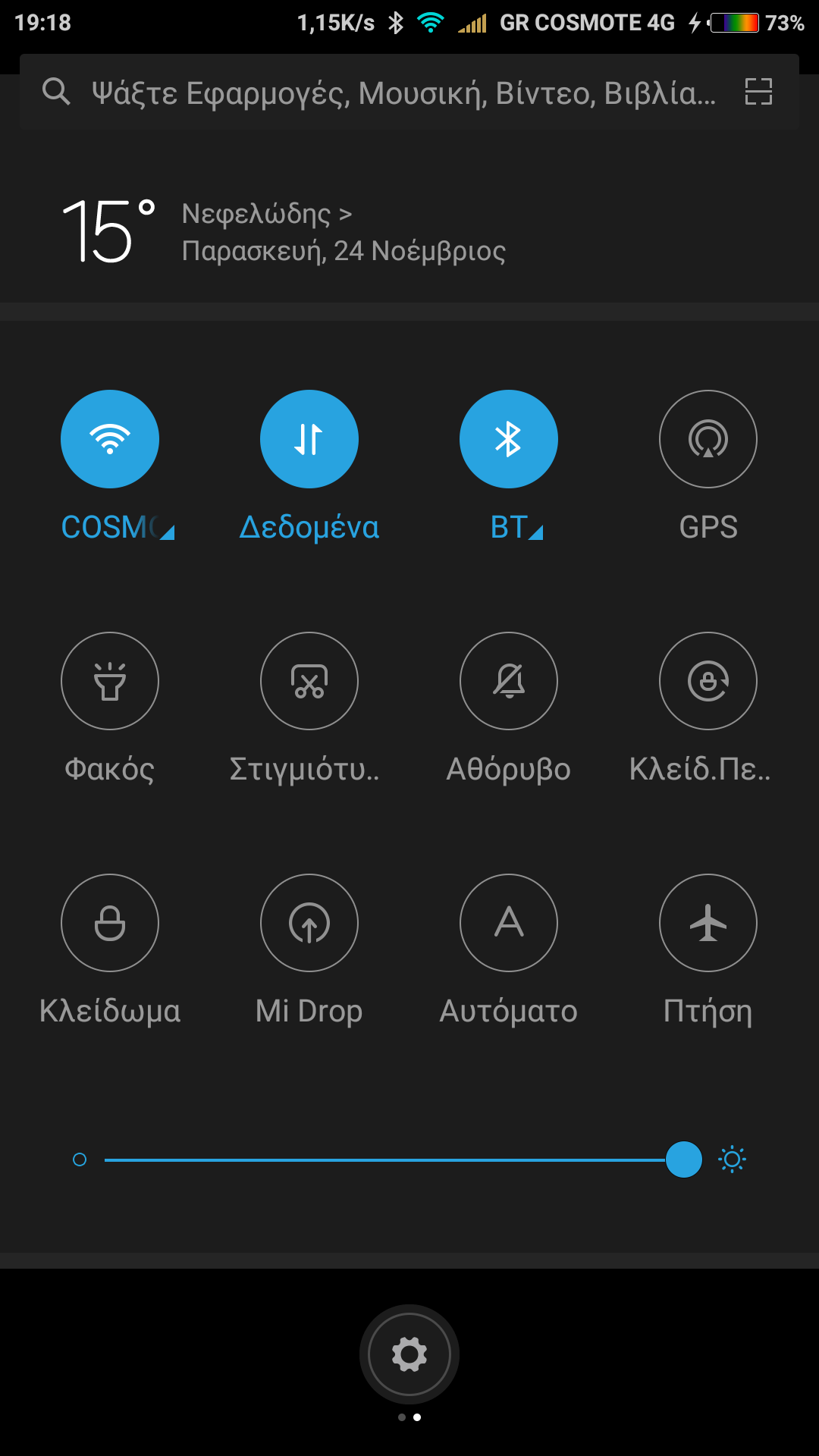The image size is (819, 1456).
Task: Enable GPS location
Action: (x=708, y=439)
